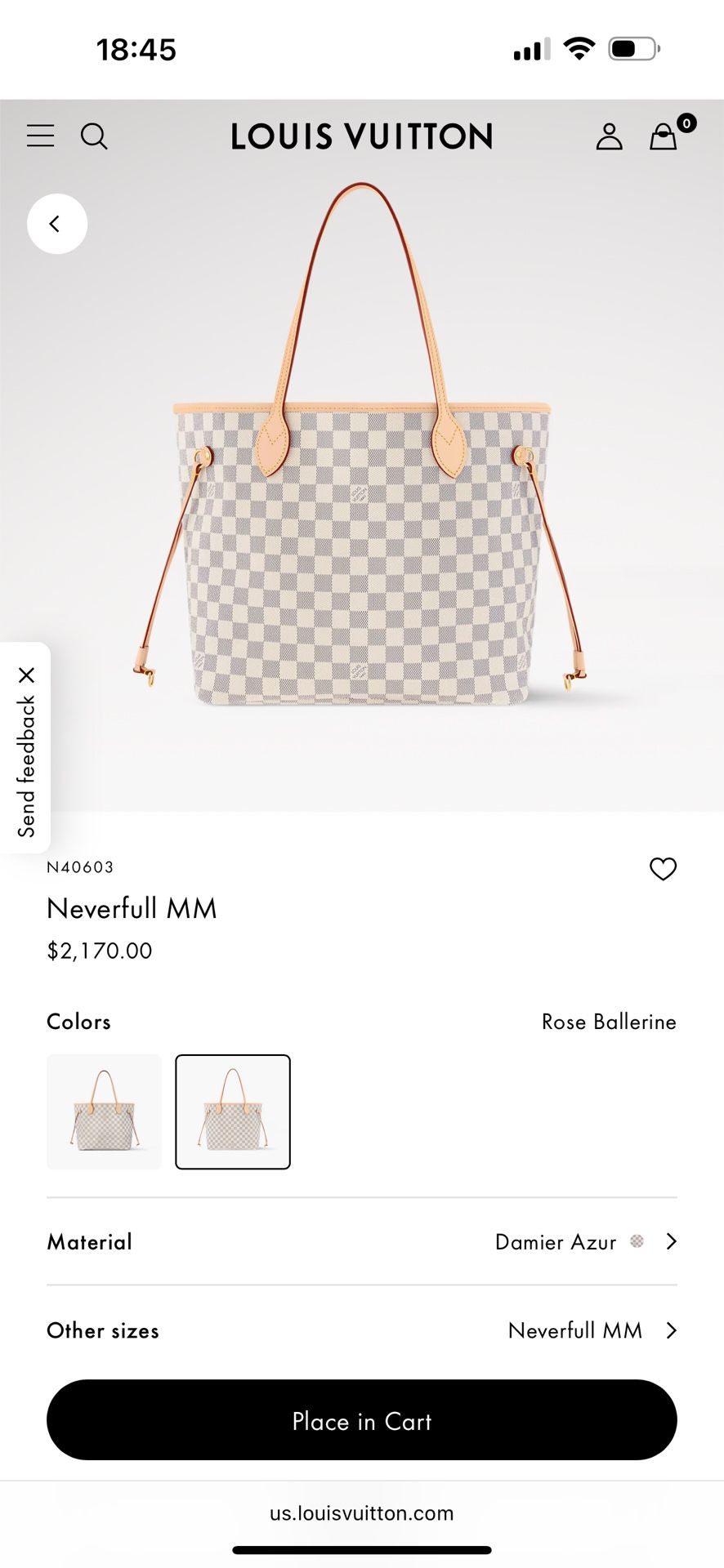Dismiss the Send feedback tab

coord(27,675)
